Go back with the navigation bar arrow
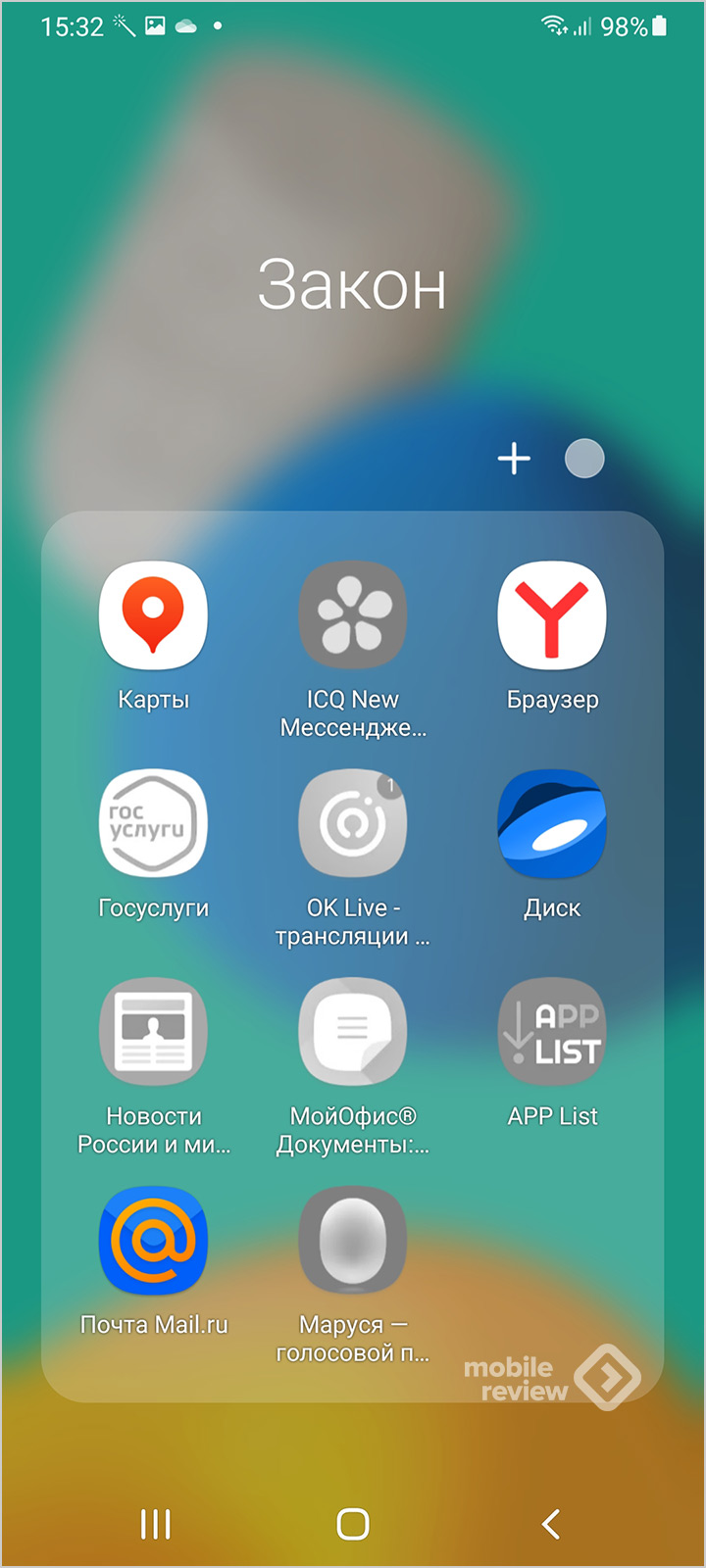The width and height of the screenshot is (706, 1568). click(551, 1524)
